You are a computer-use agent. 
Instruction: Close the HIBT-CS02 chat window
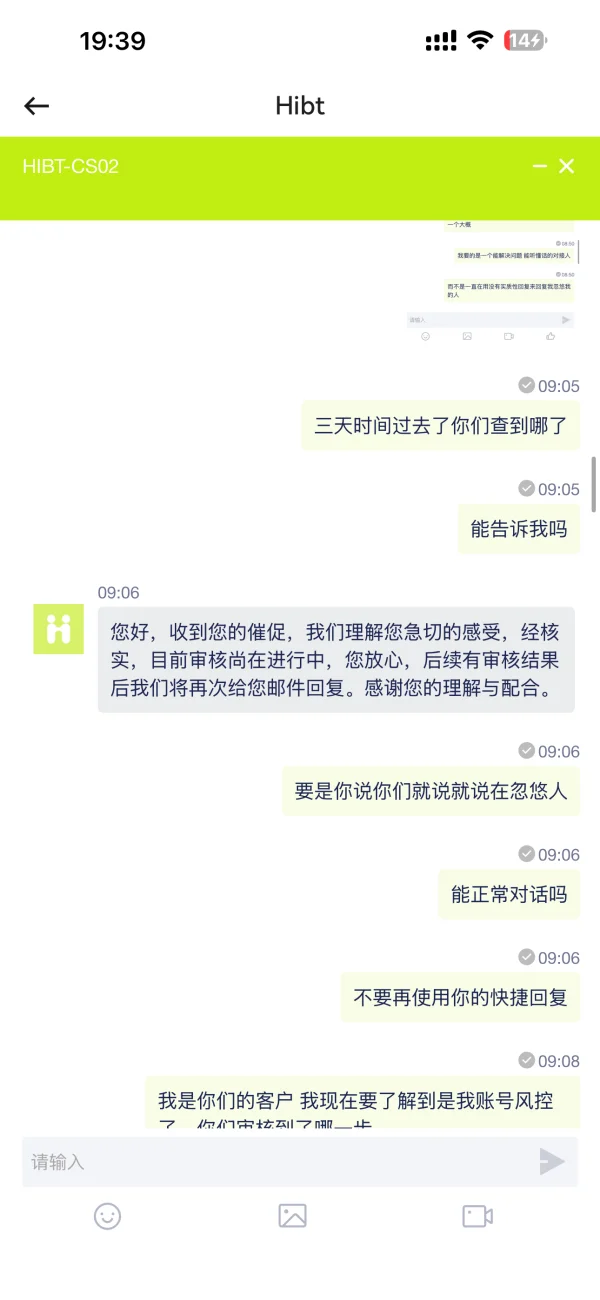pyautogui.click(x=567, y=166)
